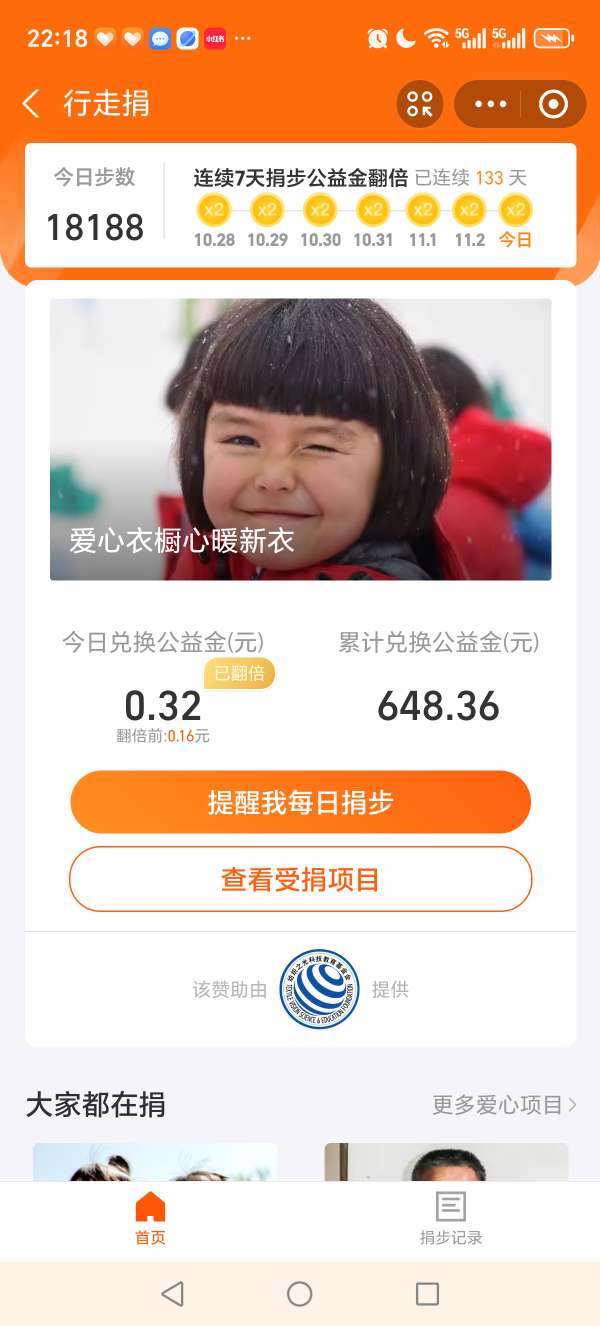Switch to the 首页 tab
The height and width of the screenshot is (1326, 600).
pyautogui.click(x=150, y=1218)
